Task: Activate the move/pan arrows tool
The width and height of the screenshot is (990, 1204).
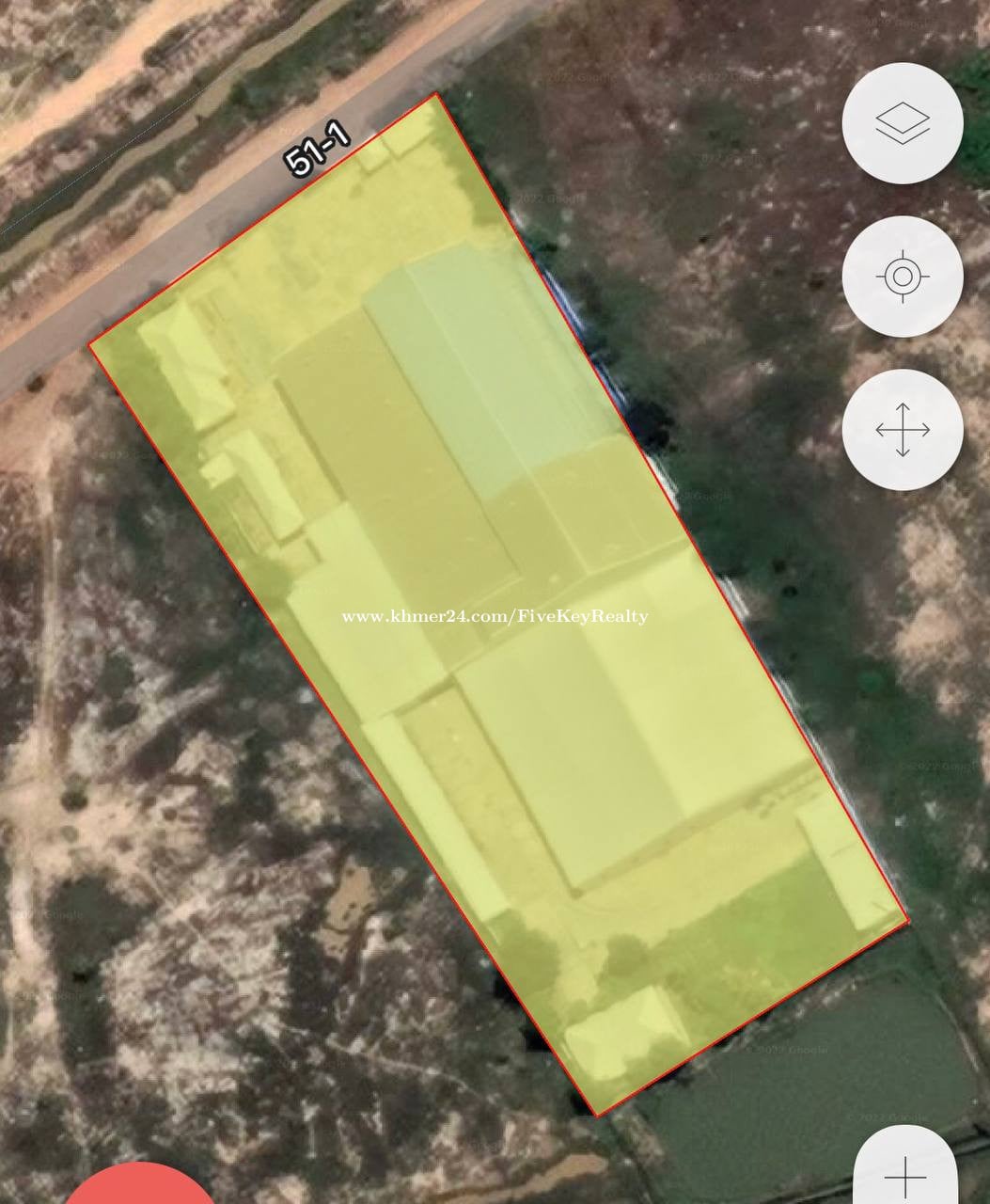Action: pyautogui.click(x=903, y=430)
